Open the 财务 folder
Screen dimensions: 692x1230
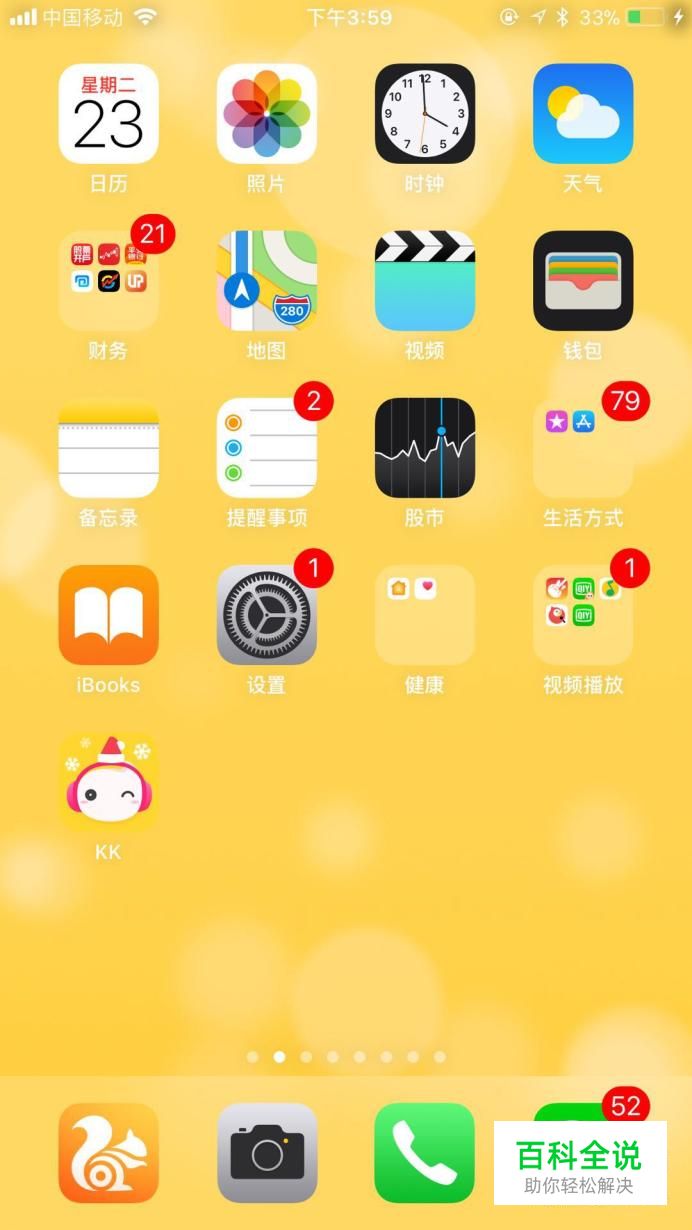(108, 281)
